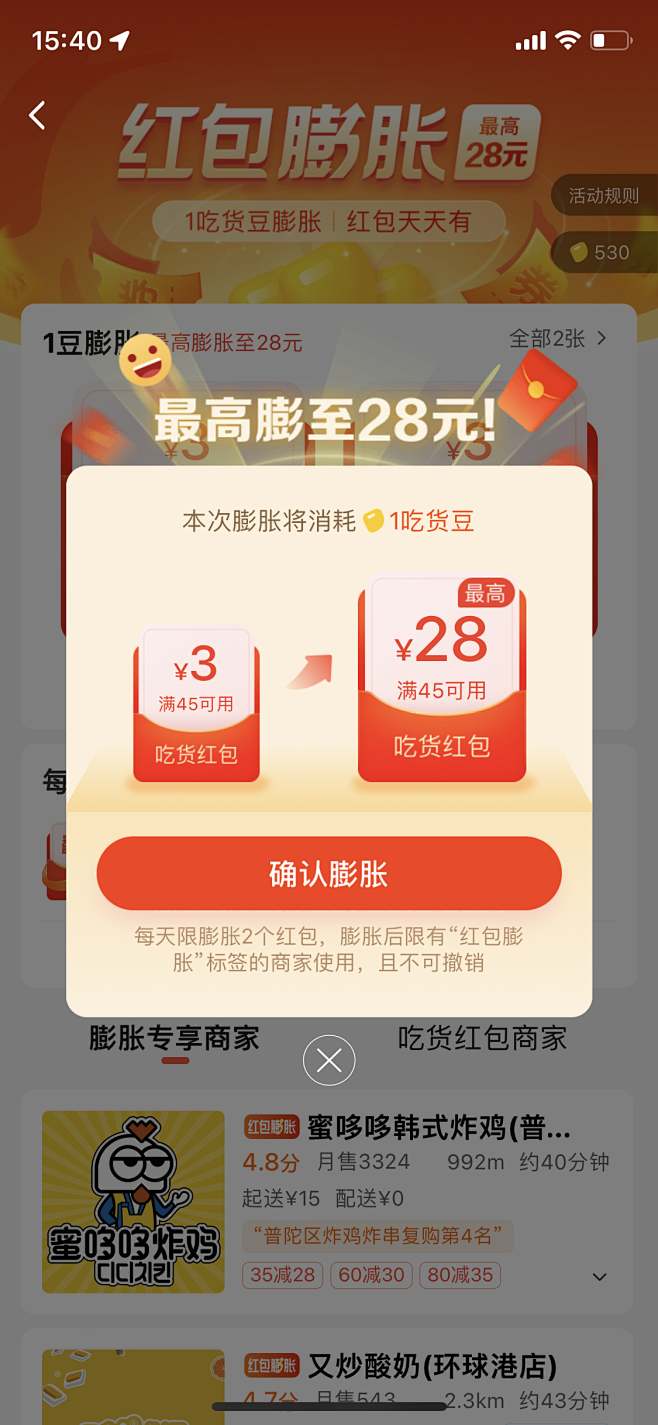Expand discounts for 蜜哆哆韩式炸鸡
The height and width of the screenshot is (1425, 658).
[600, 1277]
